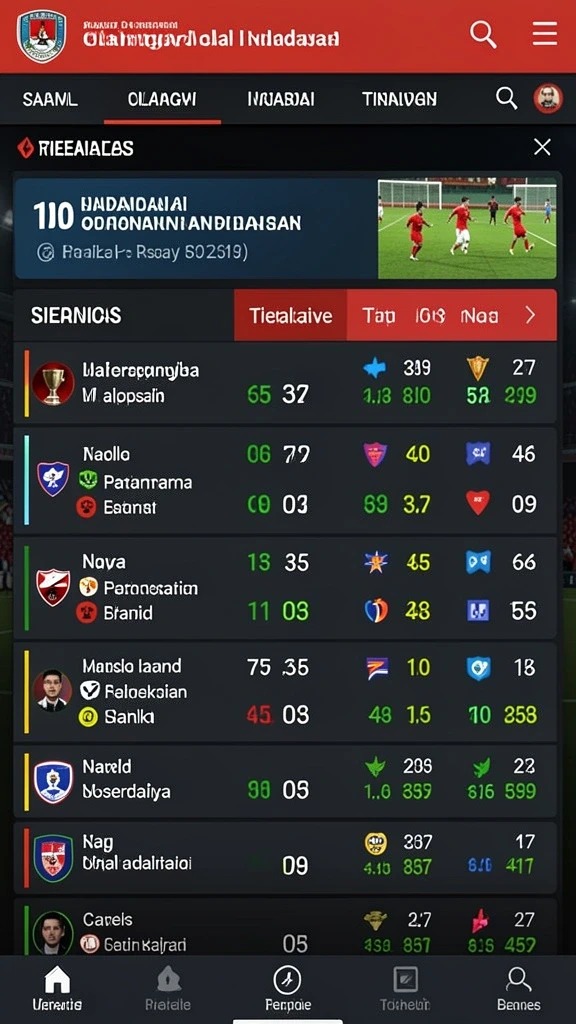Switch to the NNABAI tab
Viewport: 576px width, 1024px height.
pyautogui.click(x=281, y=99)
